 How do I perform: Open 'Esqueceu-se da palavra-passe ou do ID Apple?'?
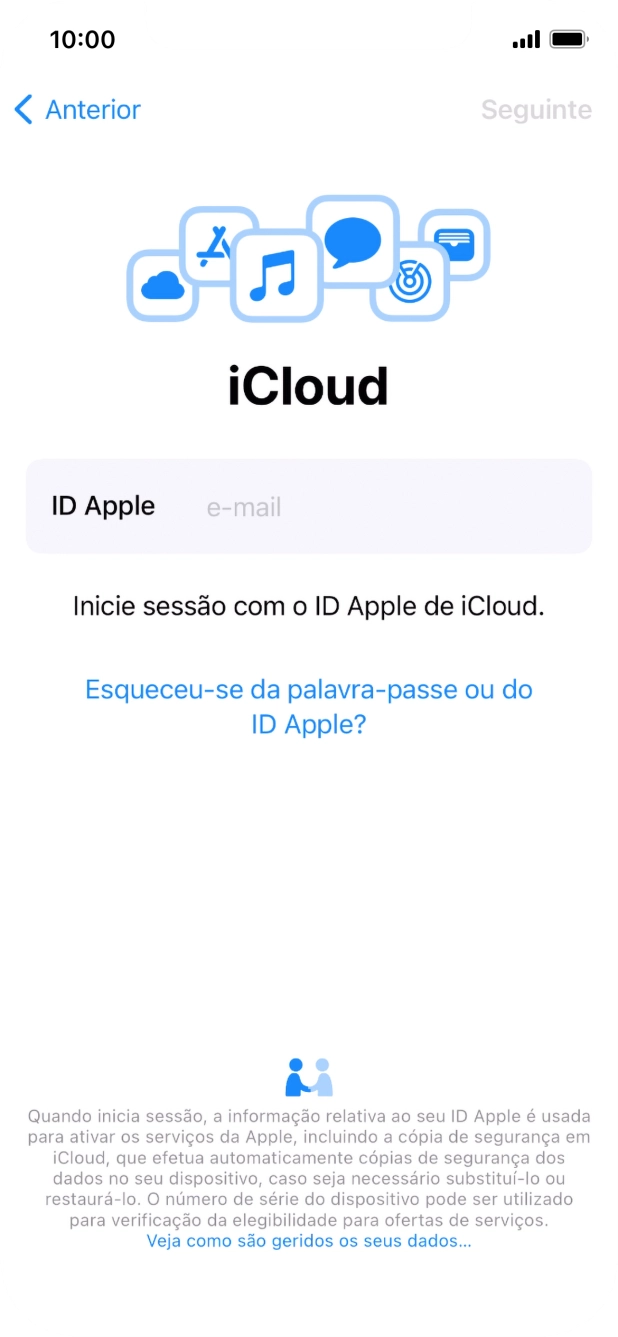(x=308, y=706)
